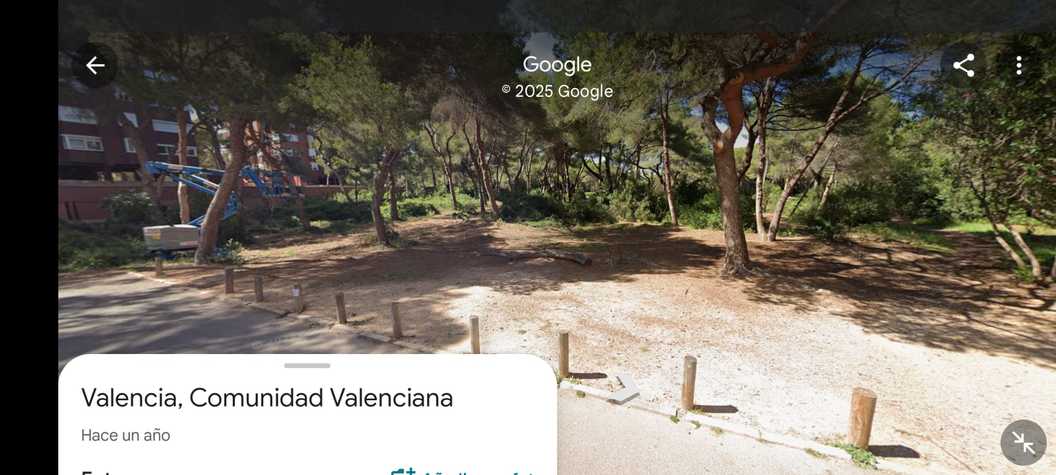
Task: Tap the collapse fullscreen arrows button
Action: tap(1023, 442)
